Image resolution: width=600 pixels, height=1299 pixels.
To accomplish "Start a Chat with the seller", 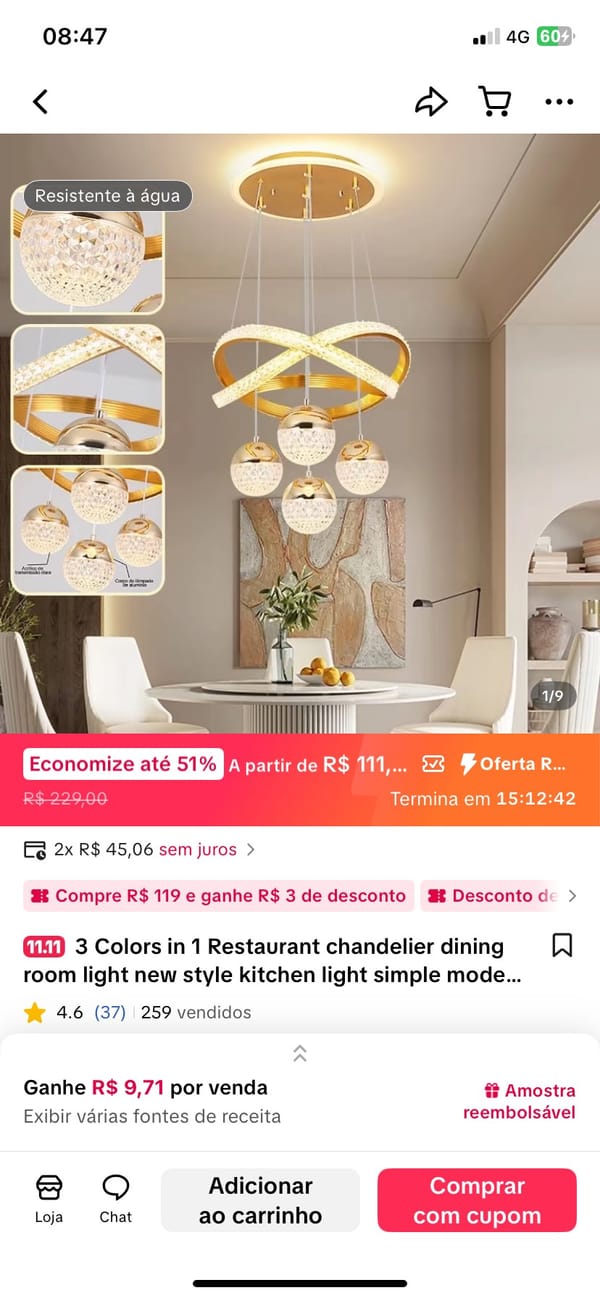I will (115, 1198).
